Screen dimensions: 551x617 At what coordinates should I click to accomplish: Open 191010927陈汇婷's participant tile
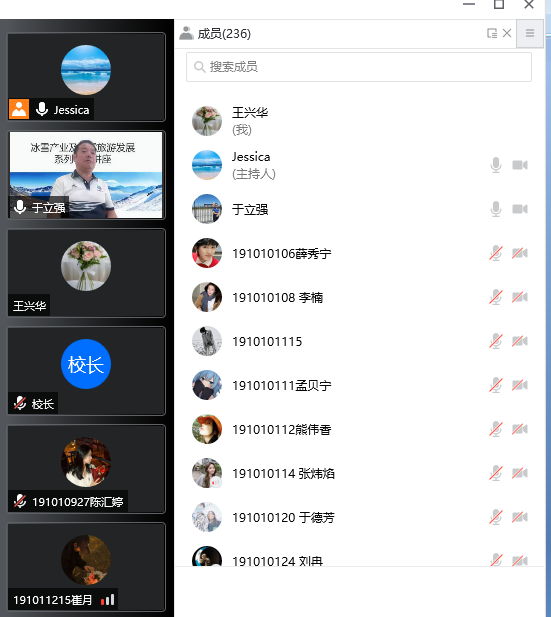[86, 469]
